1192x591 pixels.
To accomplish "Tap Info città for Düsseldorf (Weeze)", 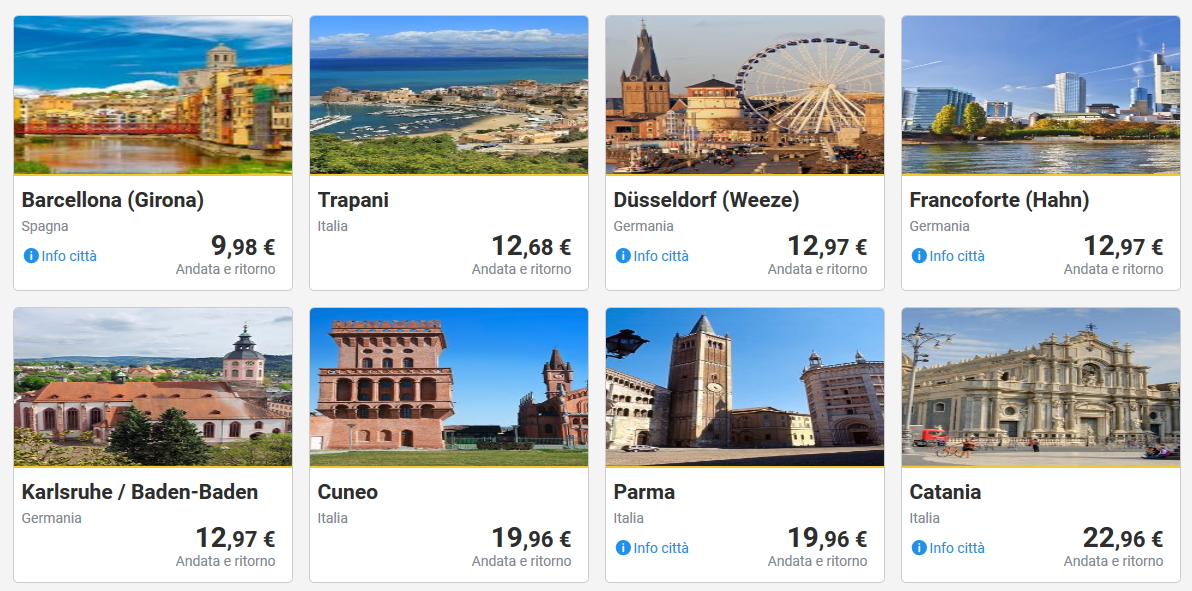I will [653, 256].
